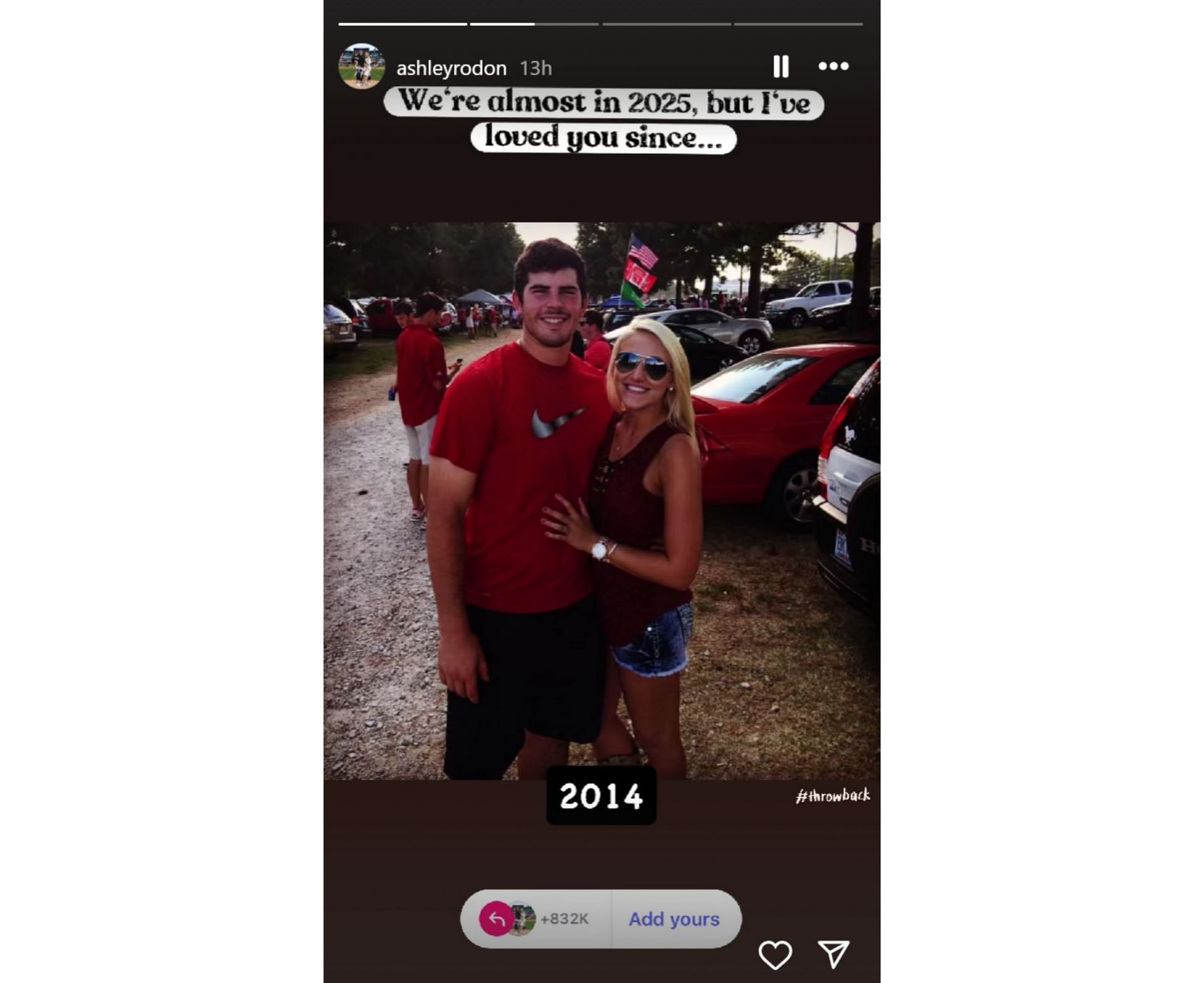1204x983 pixels.
Task: Share the story via paper plane icon
Action: click(833, 954)
